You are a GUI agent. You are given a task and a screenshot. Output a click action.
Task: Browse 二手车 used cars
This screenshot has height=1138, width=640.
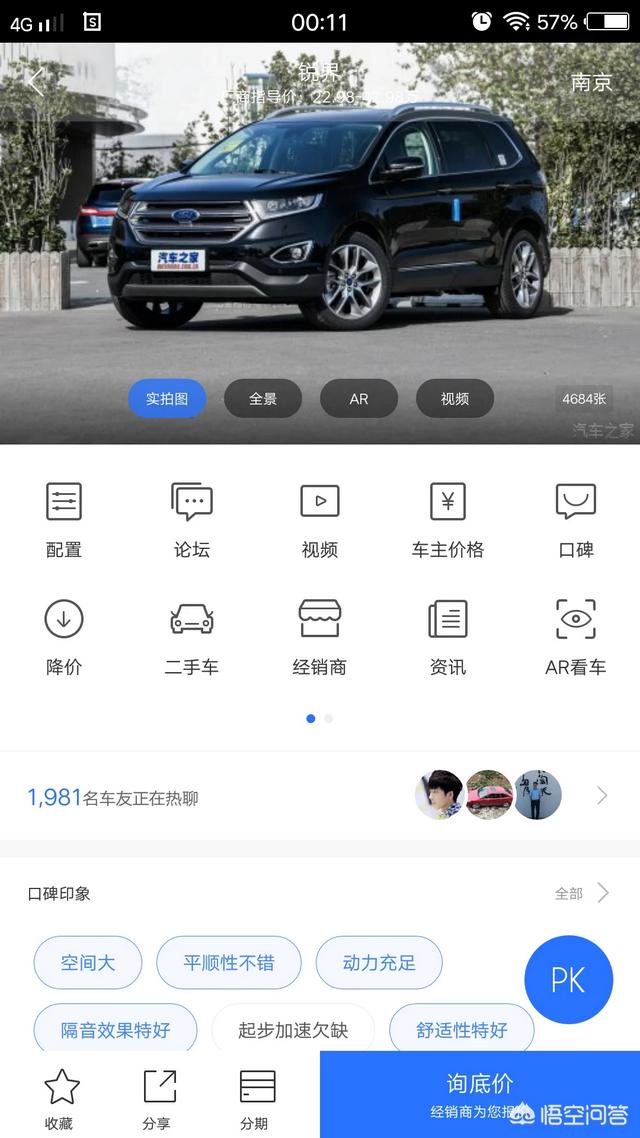pyautogui.click(x=192, y=637)
